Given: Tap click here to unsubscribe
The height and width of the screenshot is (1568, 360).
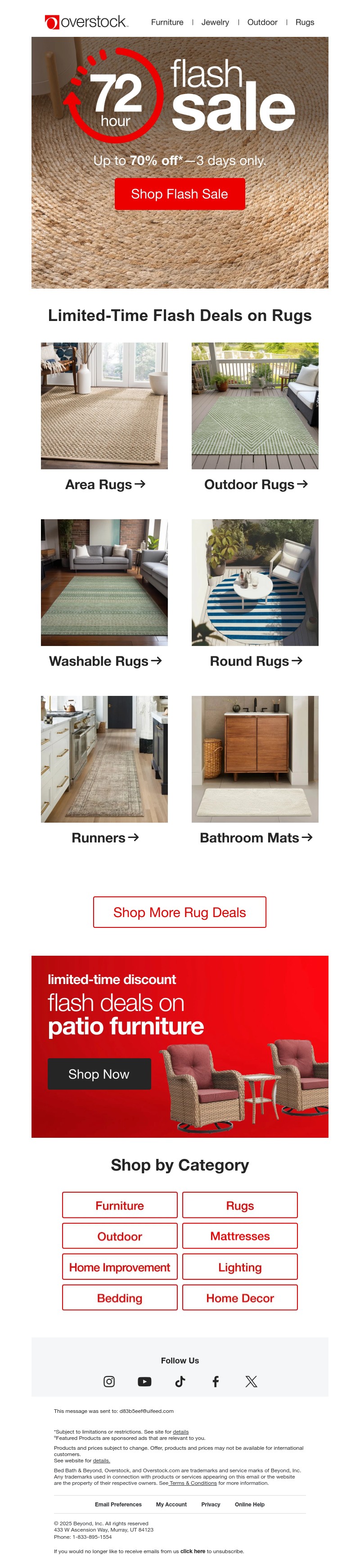Looking at the screenshot, I should coord(193,1551).
